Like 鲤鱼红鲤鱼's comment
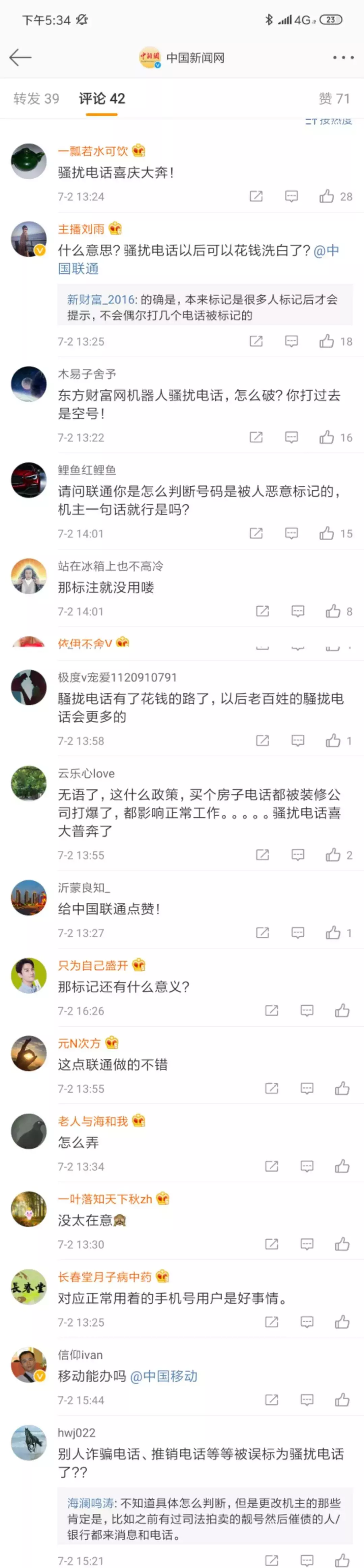 pyautogui.click(x=327, y=534)
